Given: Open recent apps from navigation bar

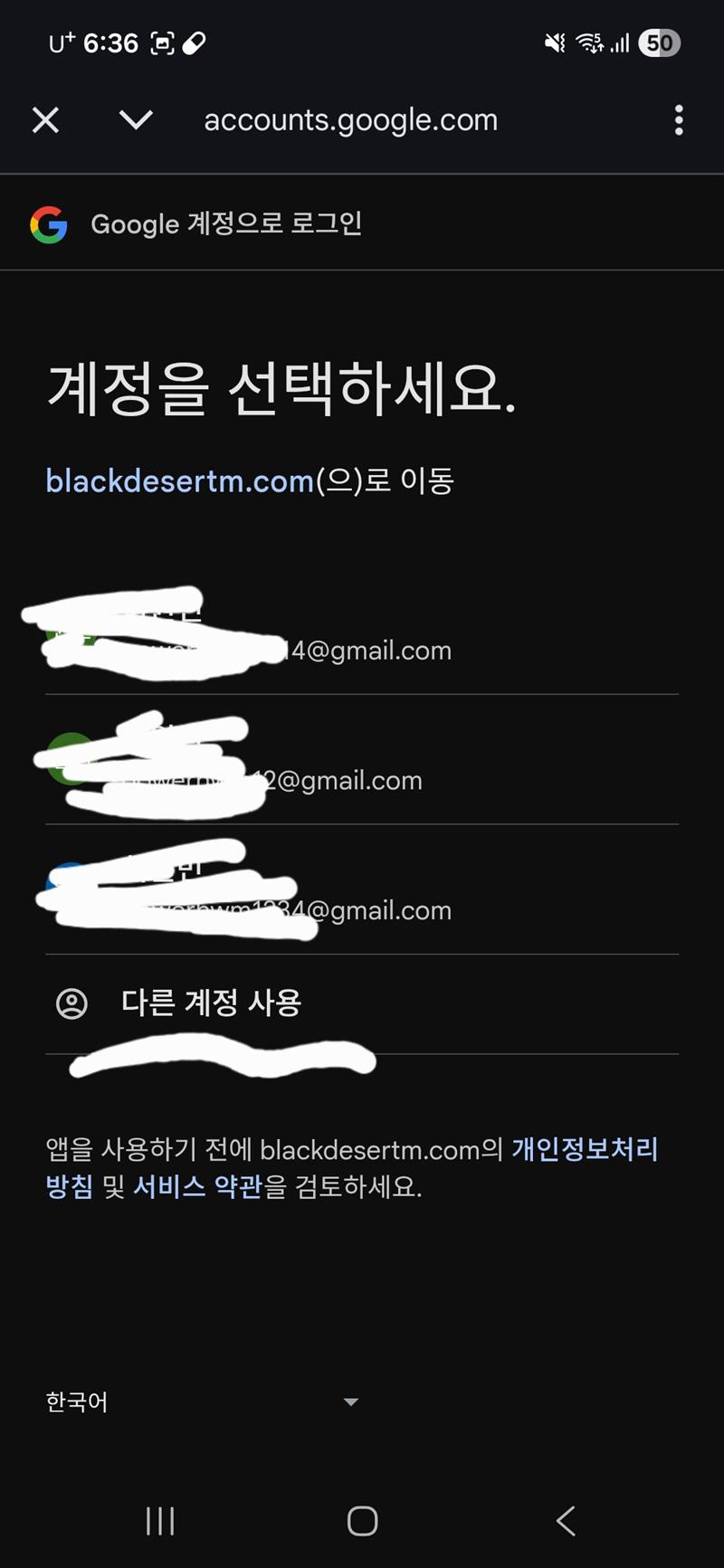Looking at the screenshot, I should click(x=160, y=1521).
